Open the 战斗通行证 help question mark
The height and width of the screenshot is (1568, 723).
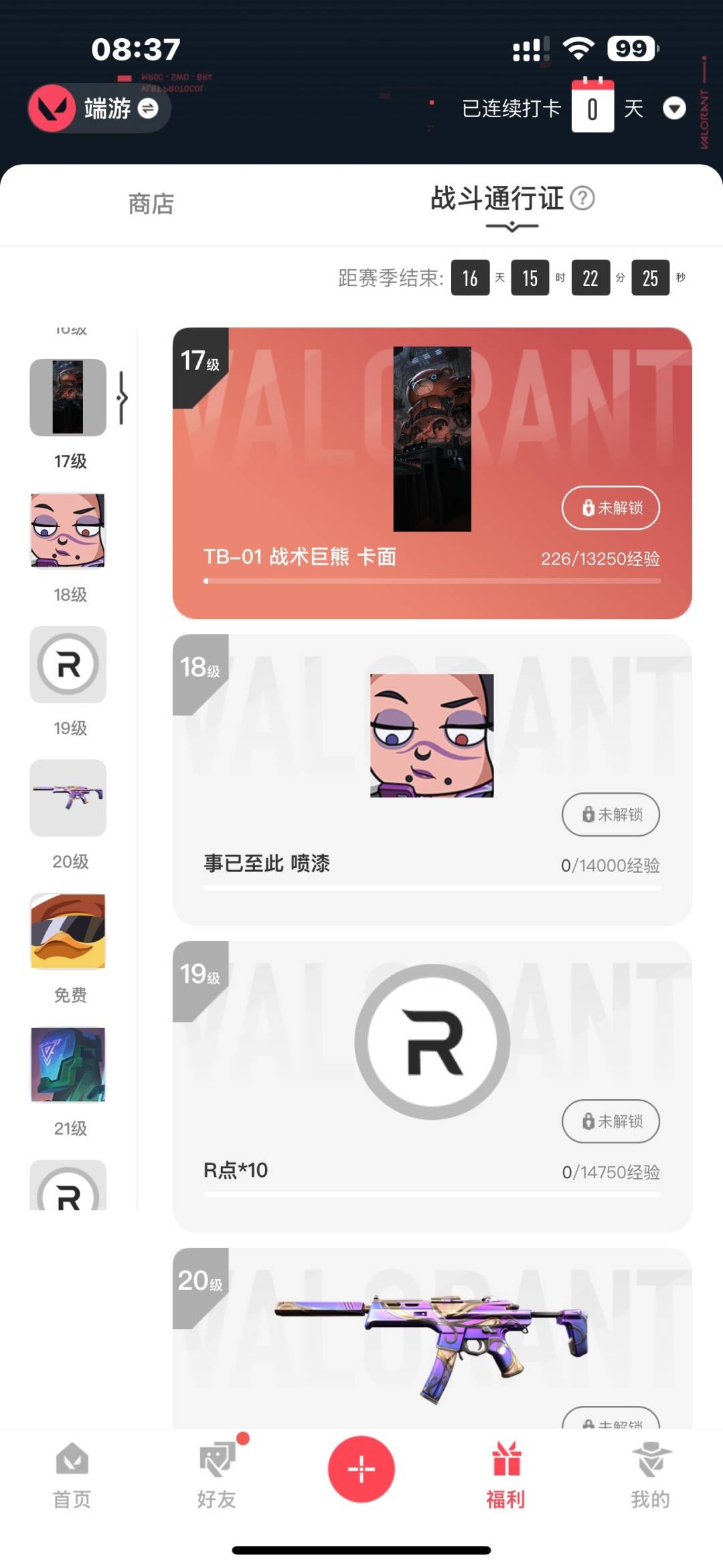(x=582, y=198)
